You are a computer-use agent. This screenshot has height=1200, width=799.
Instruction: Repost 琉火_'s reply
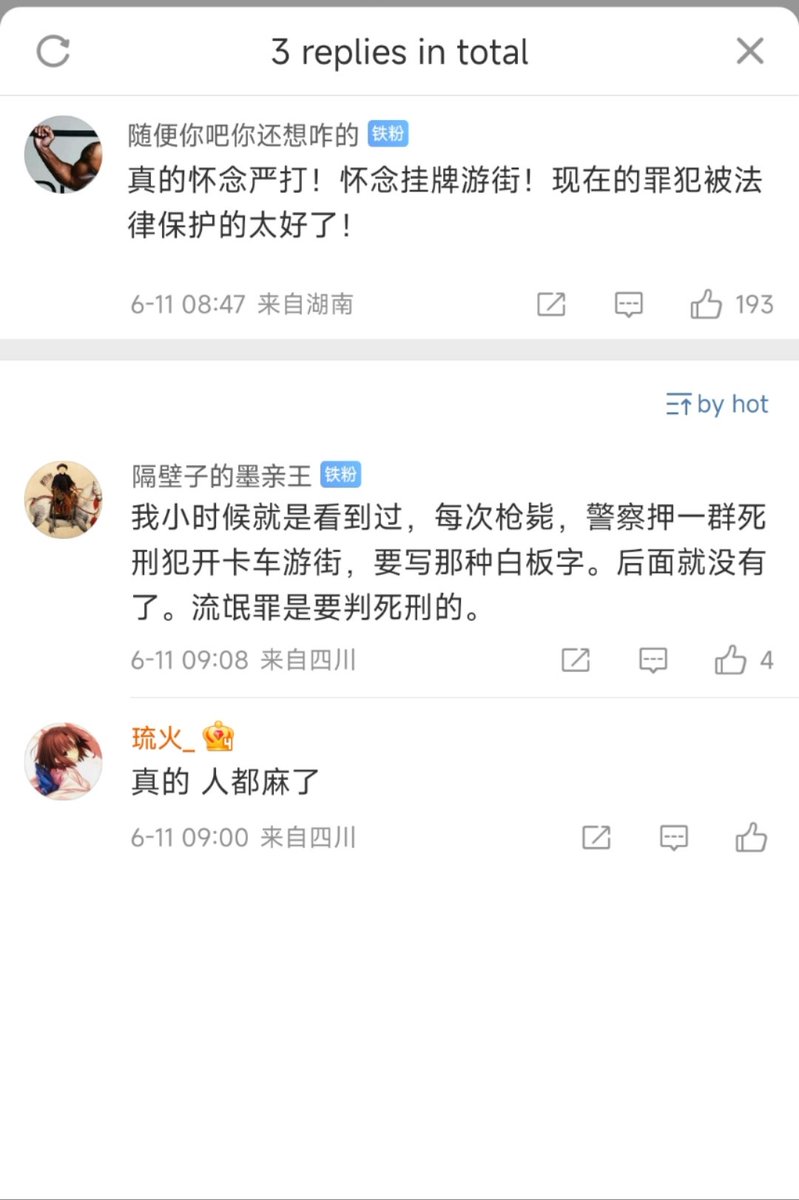(x=596, y=837)
